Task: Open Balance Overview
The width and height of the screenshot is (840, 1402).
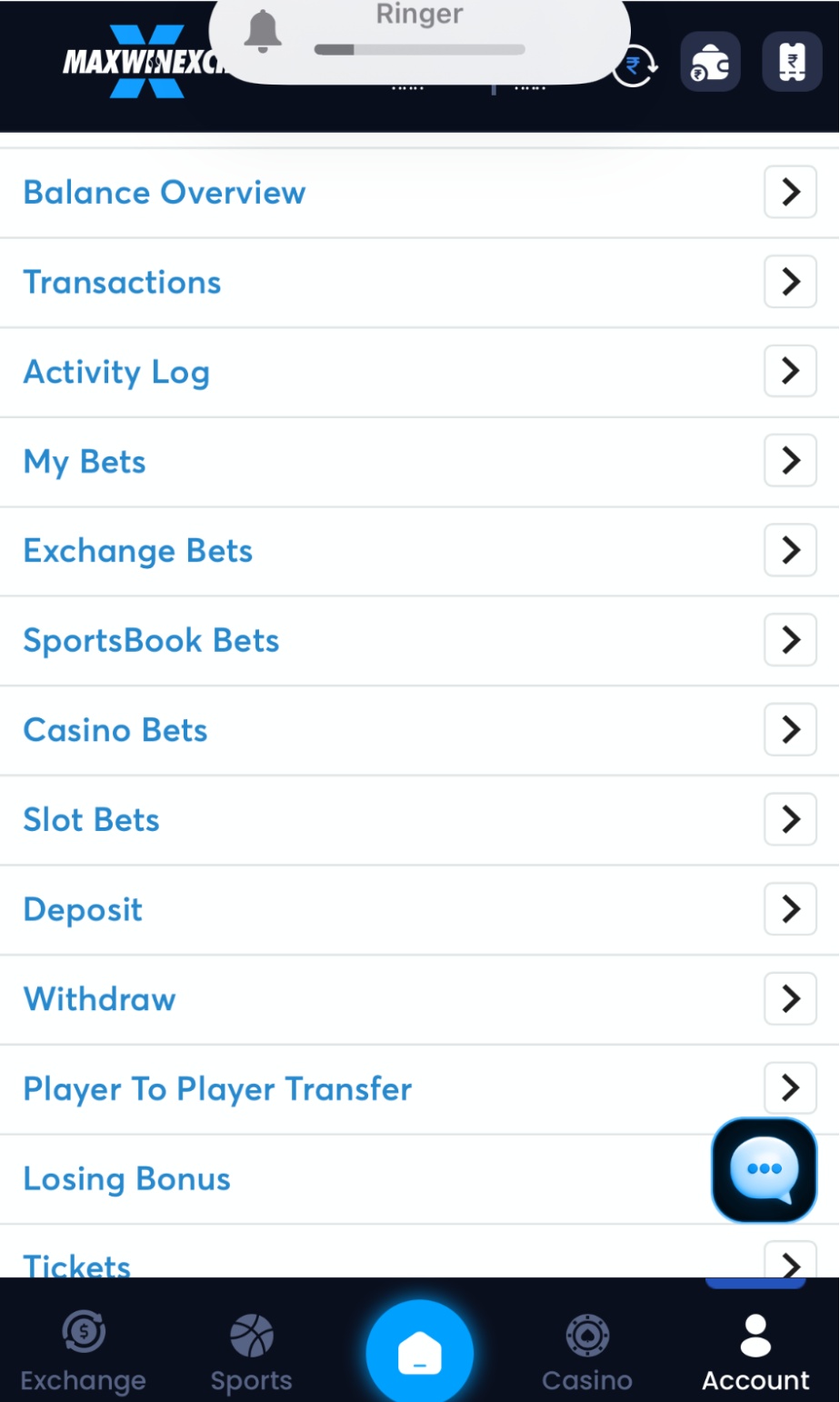Action: click(x=165, y=193)
